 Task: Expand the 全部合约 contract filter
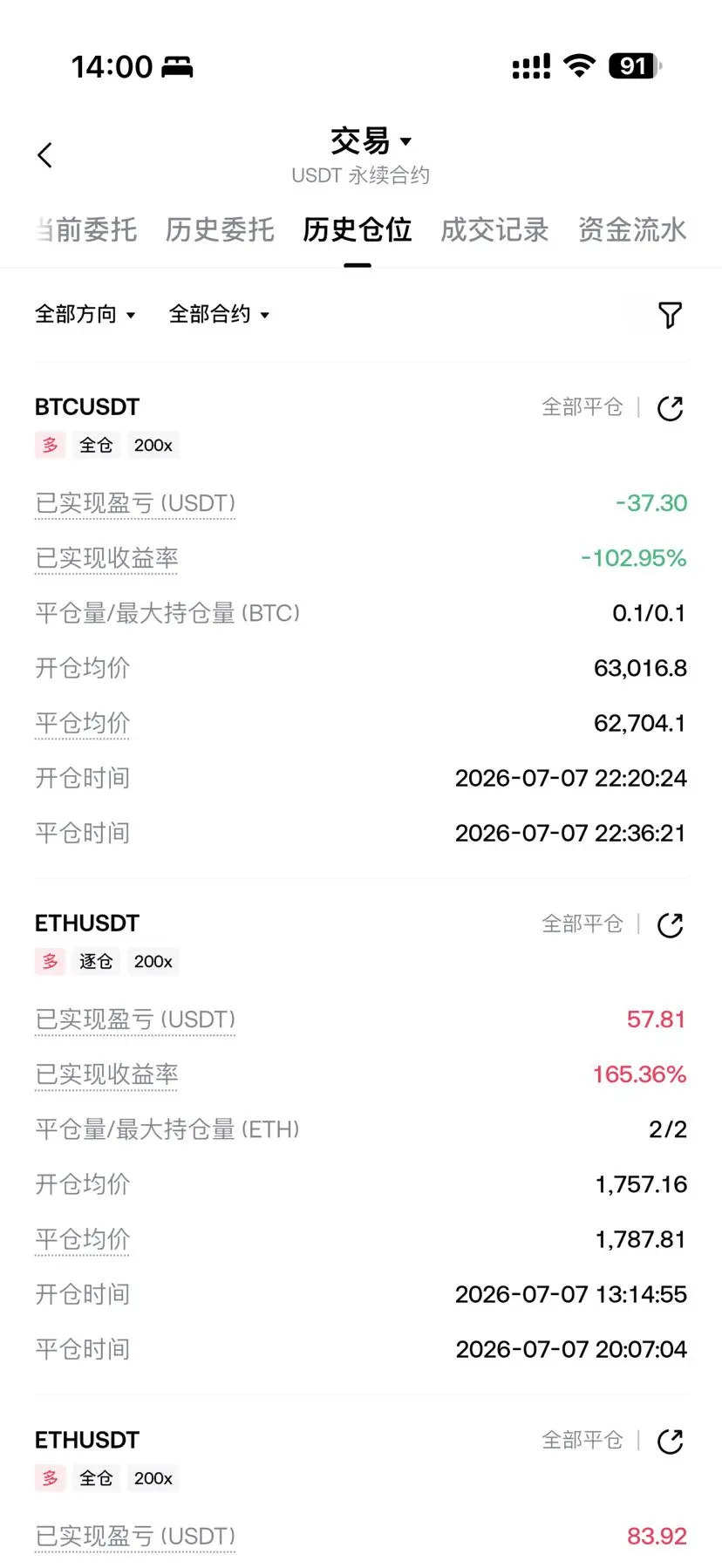click(x=219, y=314)
